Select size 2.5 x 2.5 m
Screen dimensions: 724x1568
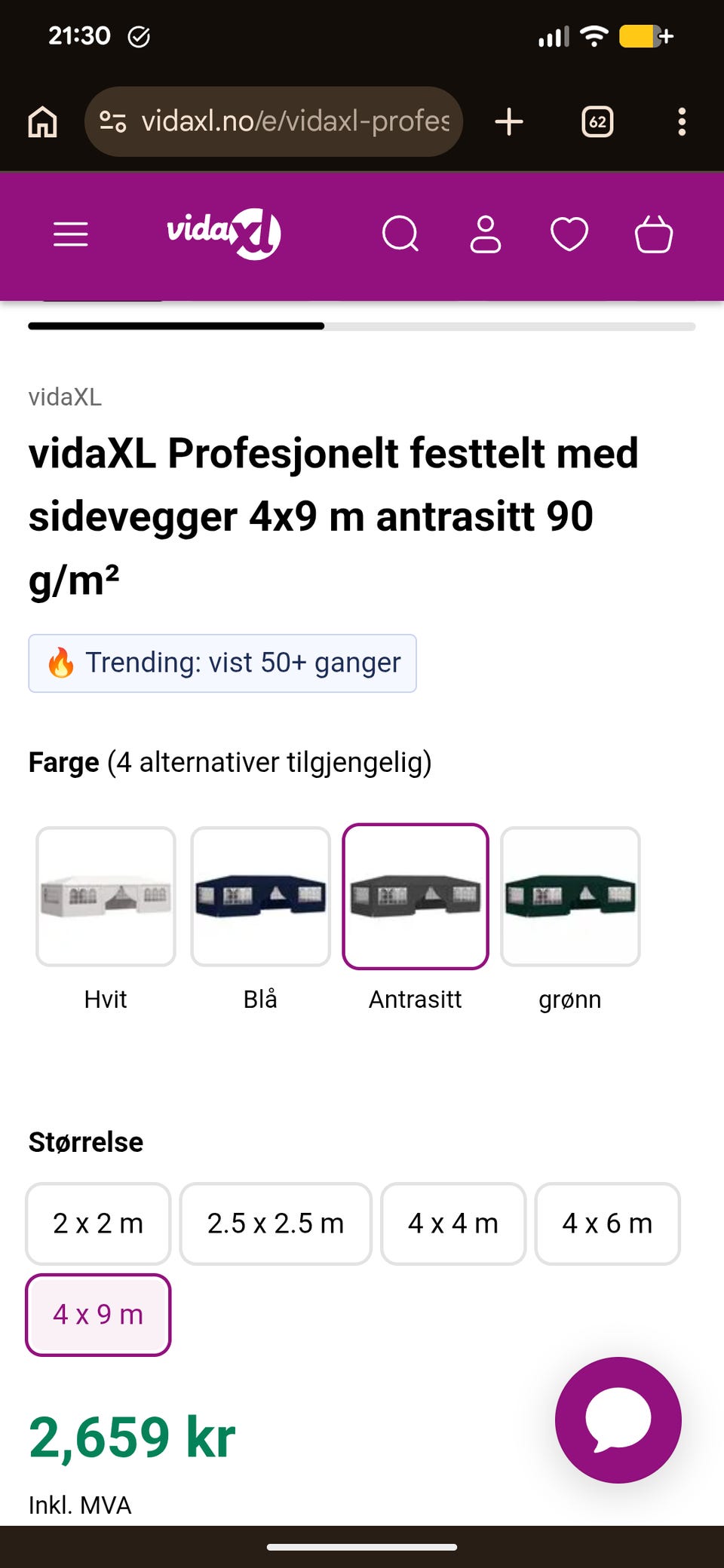coord(275,1223)
